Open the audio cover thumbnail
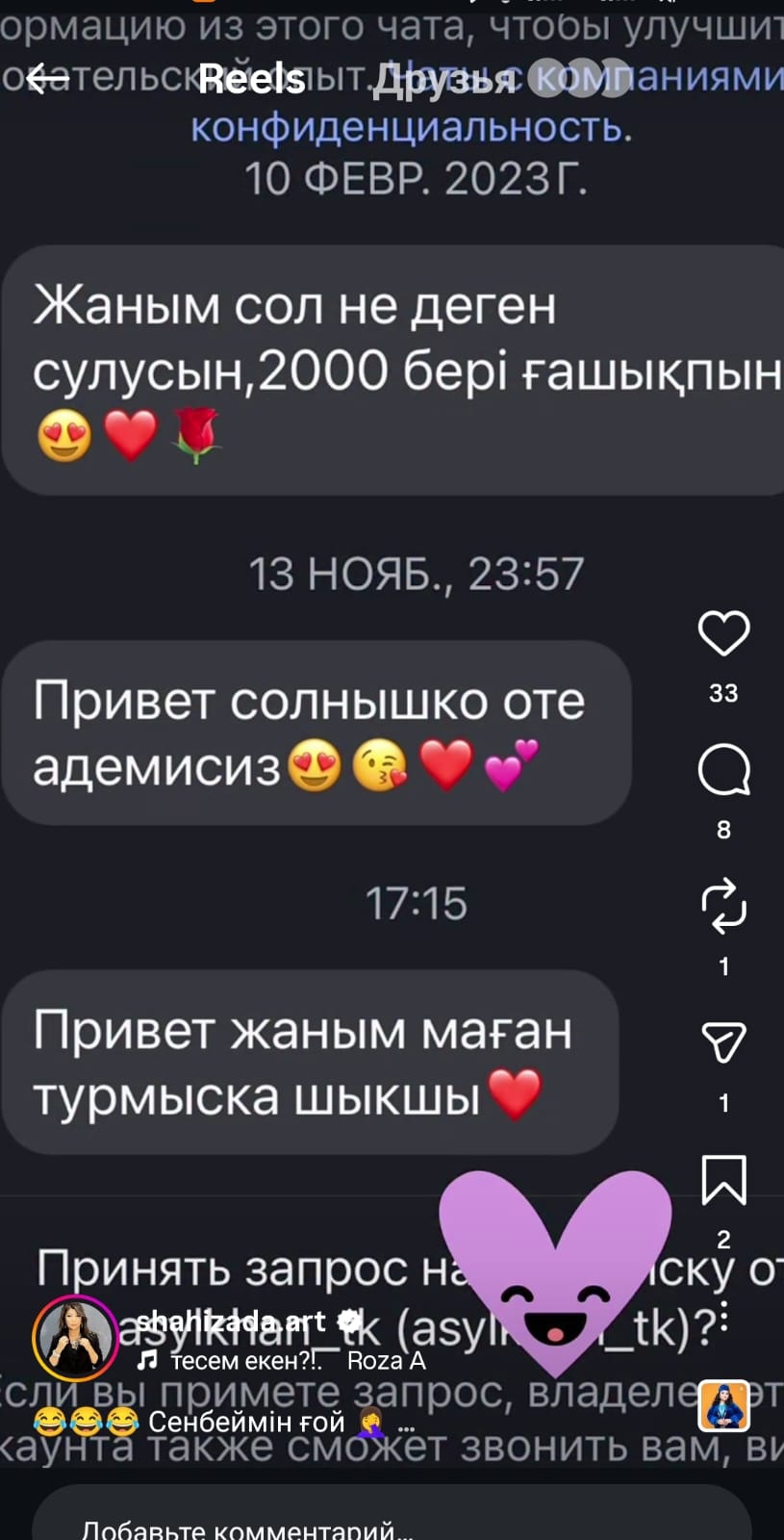The image size is (784, 1540). 723,1406
